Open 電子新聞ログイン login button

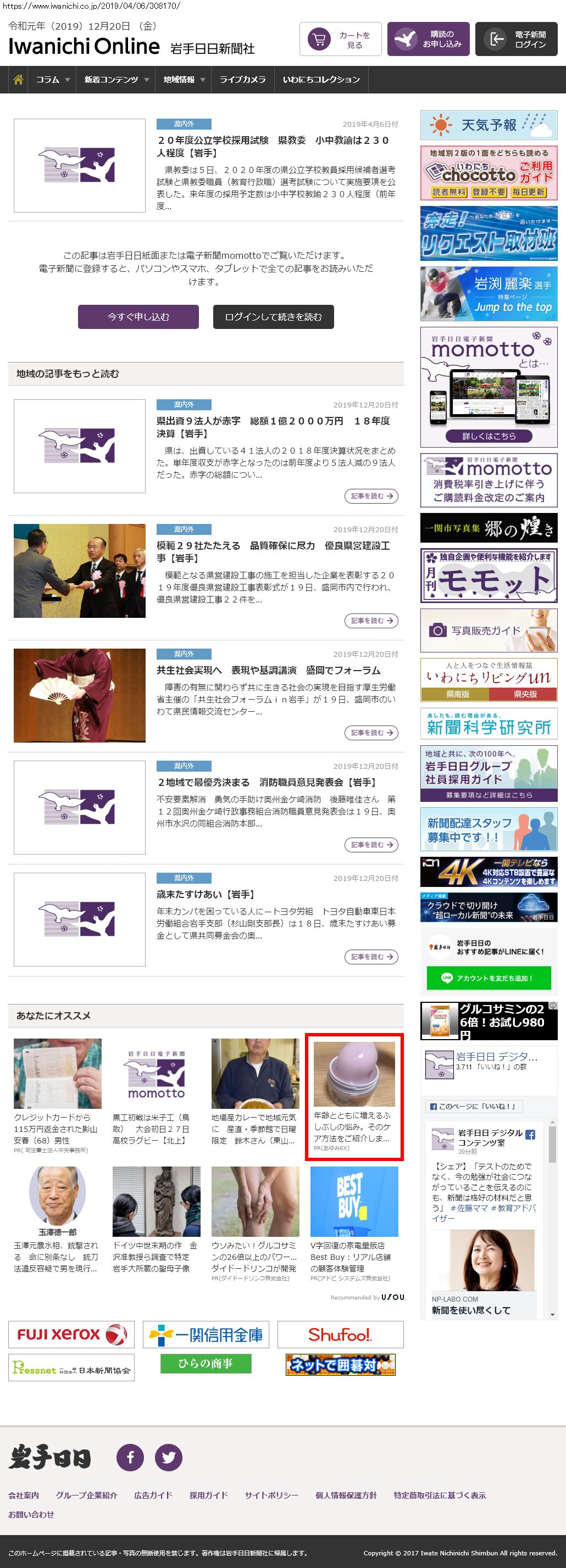[x=515, y=40]
